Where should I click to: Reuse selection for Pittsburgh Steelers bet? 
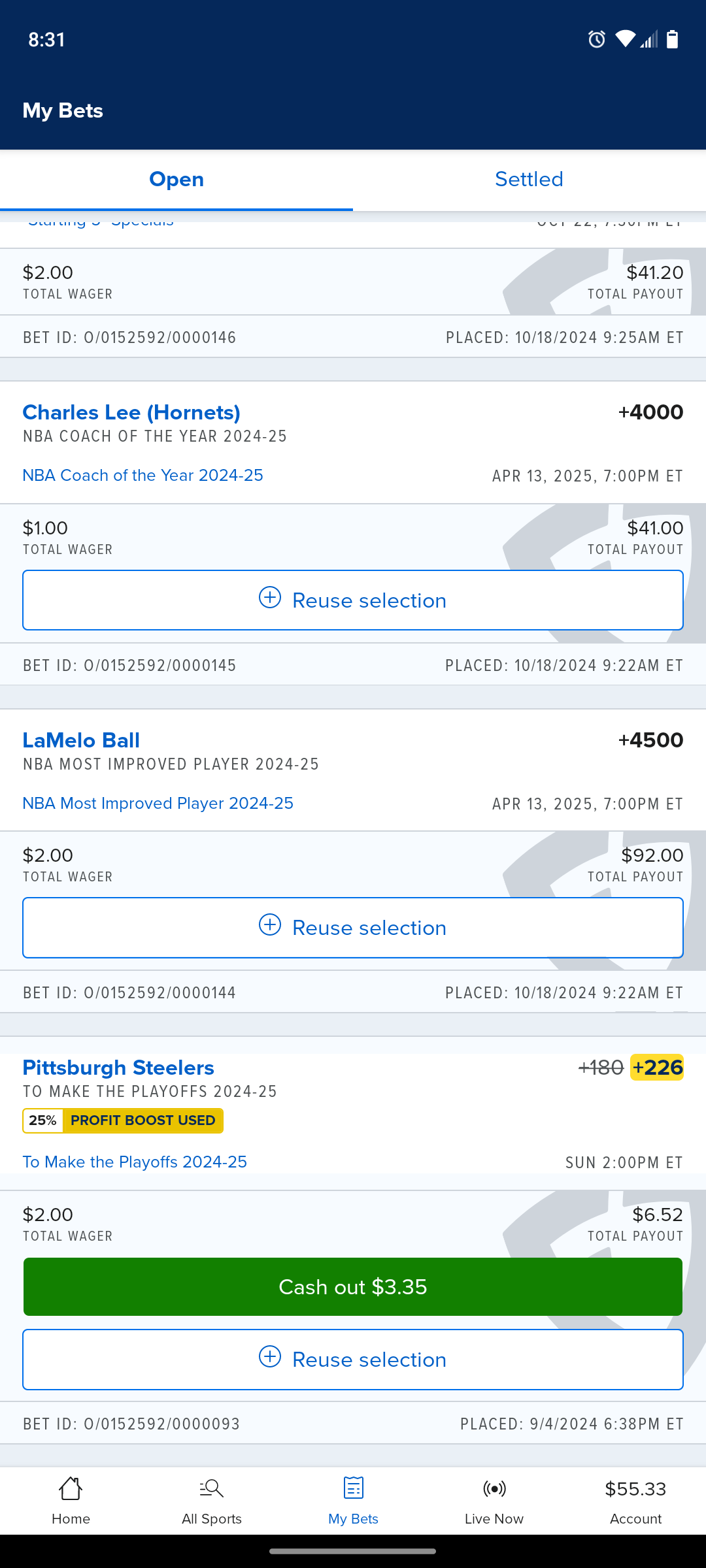click(x=353, y=1359)
